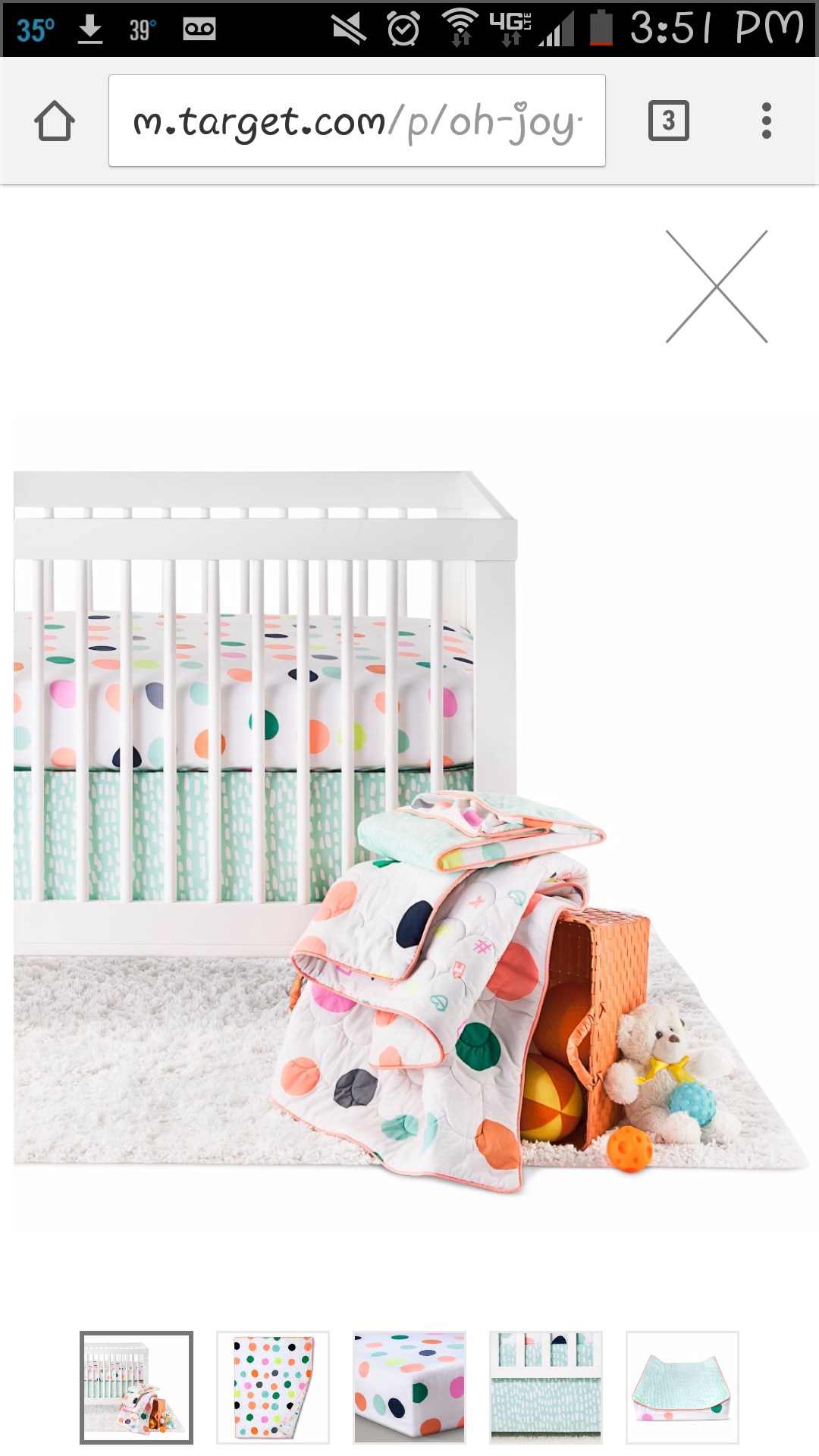This screenshot has width=819, height=1456.
Task: Show the fitted sheet corner thumbnail
Action: [409, 1387]
